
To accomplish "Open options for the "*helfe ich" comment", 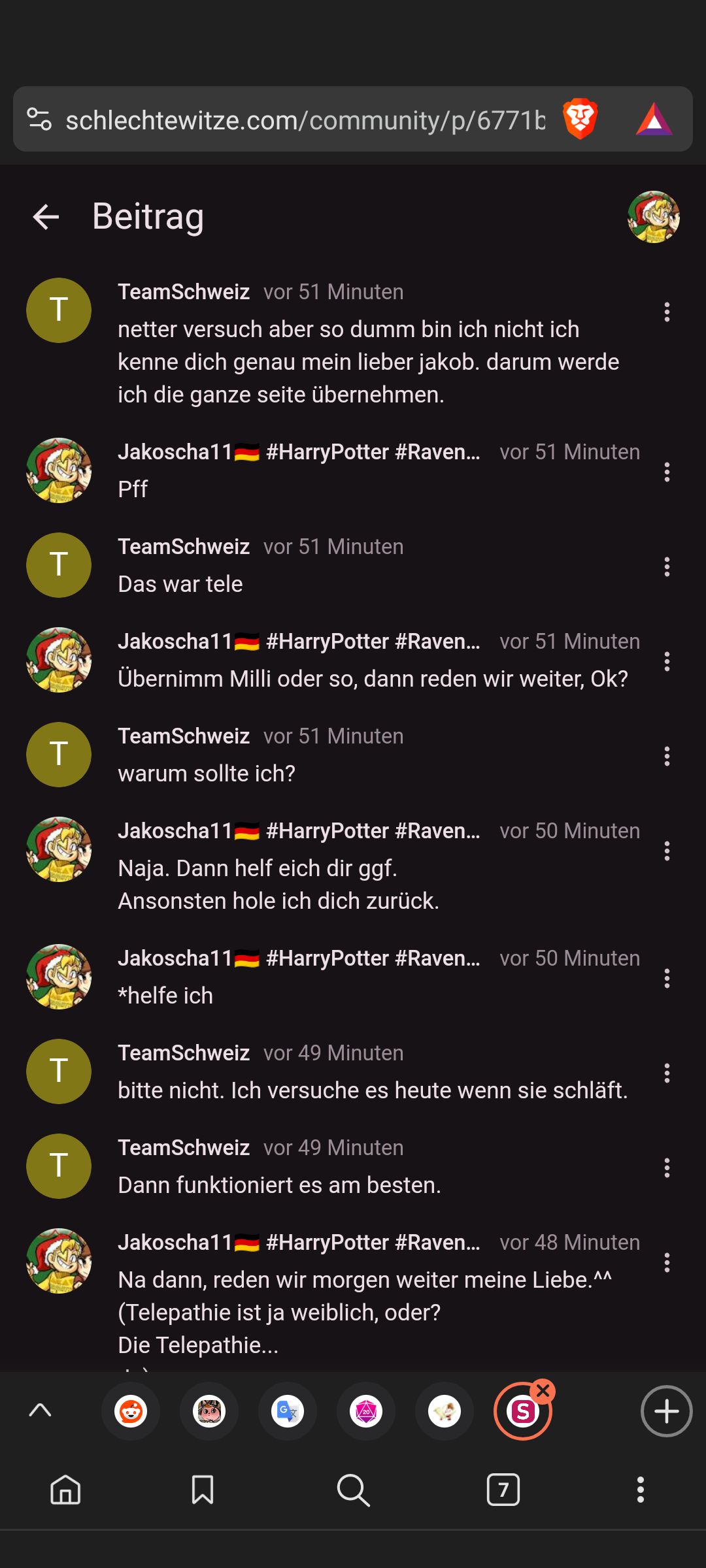I will click(667, 978).
